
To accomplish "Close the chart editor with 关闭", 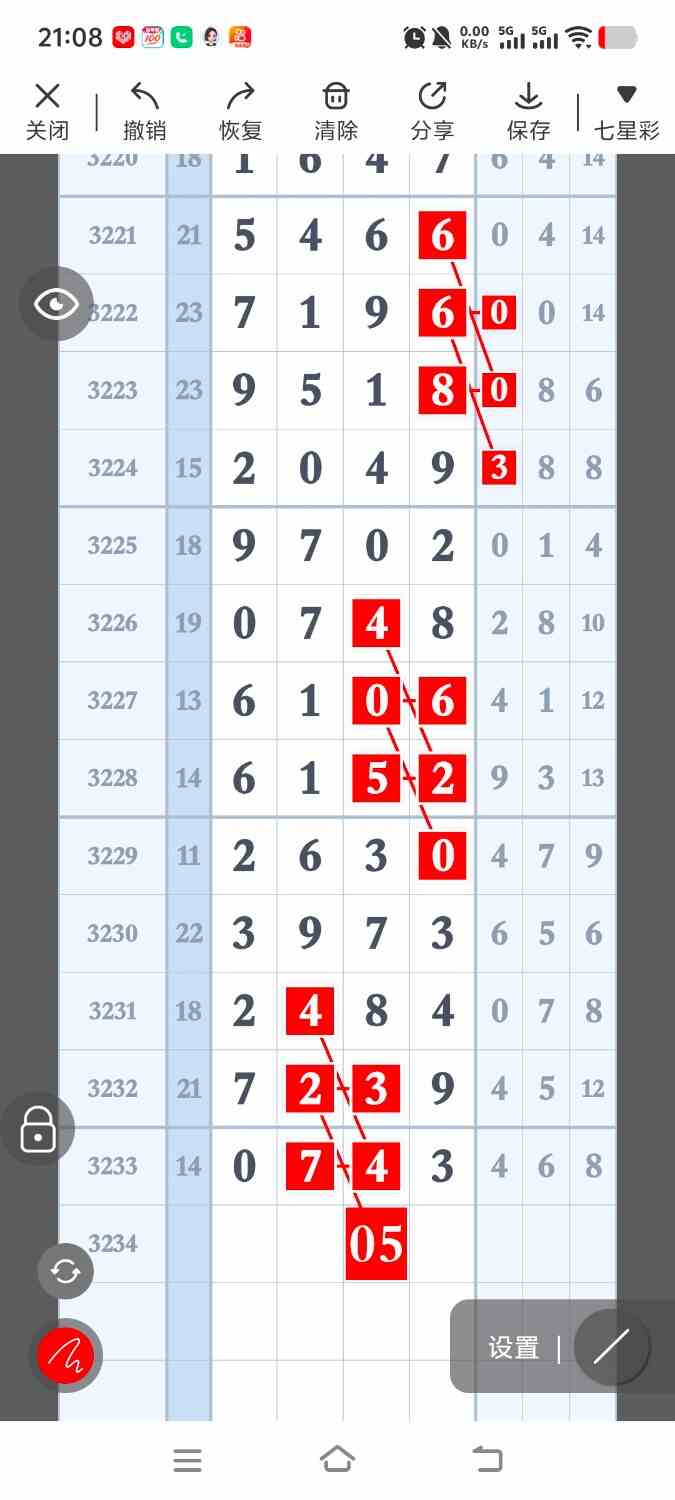I will coord(47,112).
